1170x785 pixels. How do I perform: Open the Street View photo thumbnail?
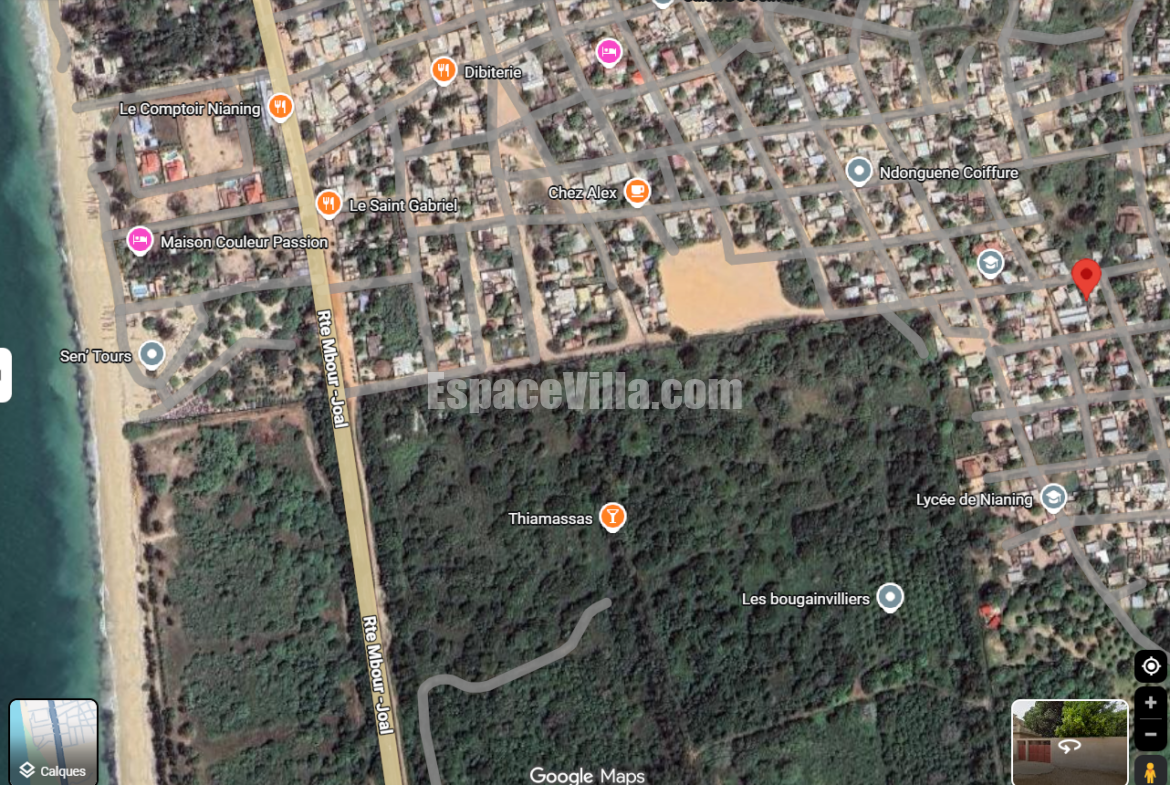coord(1070,742)
